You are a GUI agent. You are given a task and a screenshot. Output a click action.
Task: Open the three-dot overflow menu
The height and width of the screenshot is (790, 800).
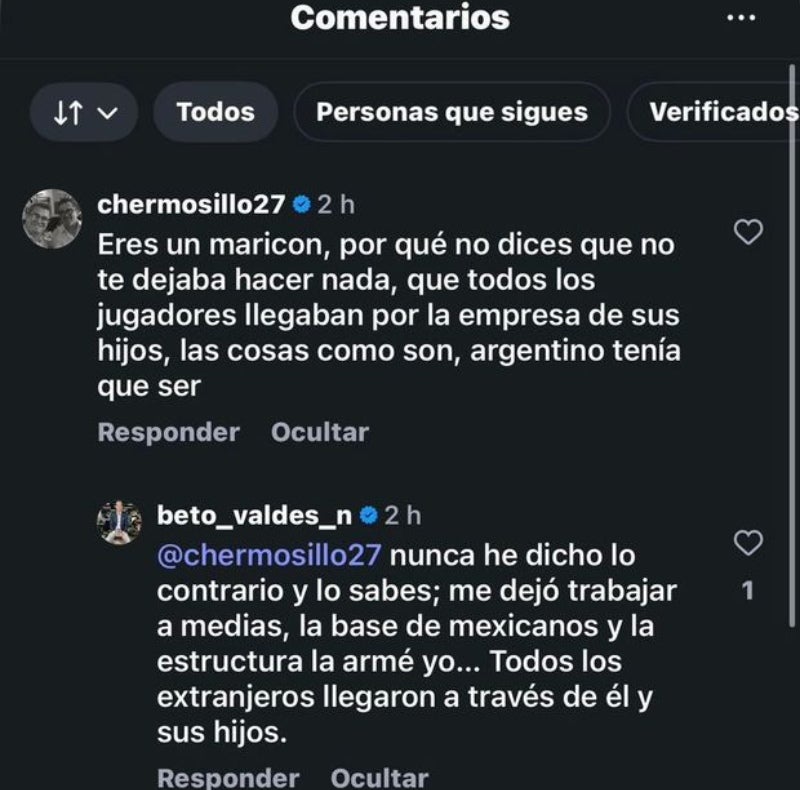click(x=741, y=19)
